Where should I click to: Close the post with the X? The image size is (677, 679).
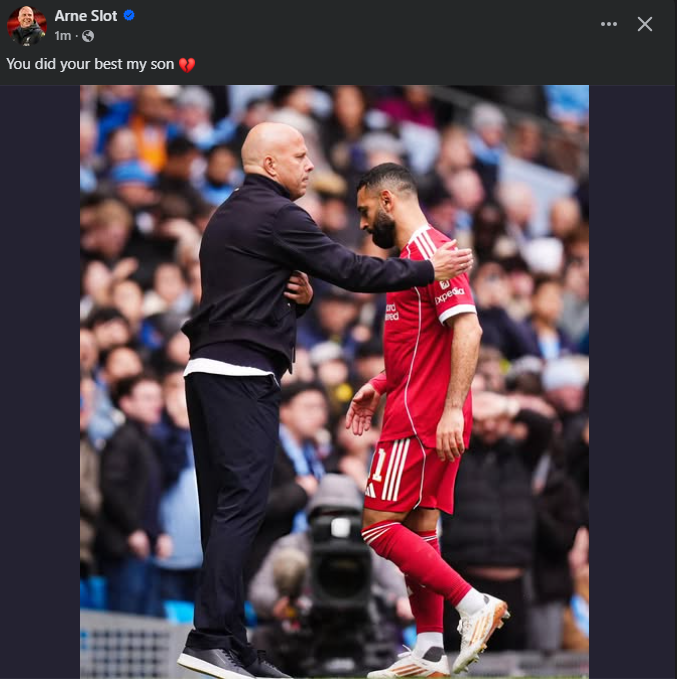click(645, 24)
